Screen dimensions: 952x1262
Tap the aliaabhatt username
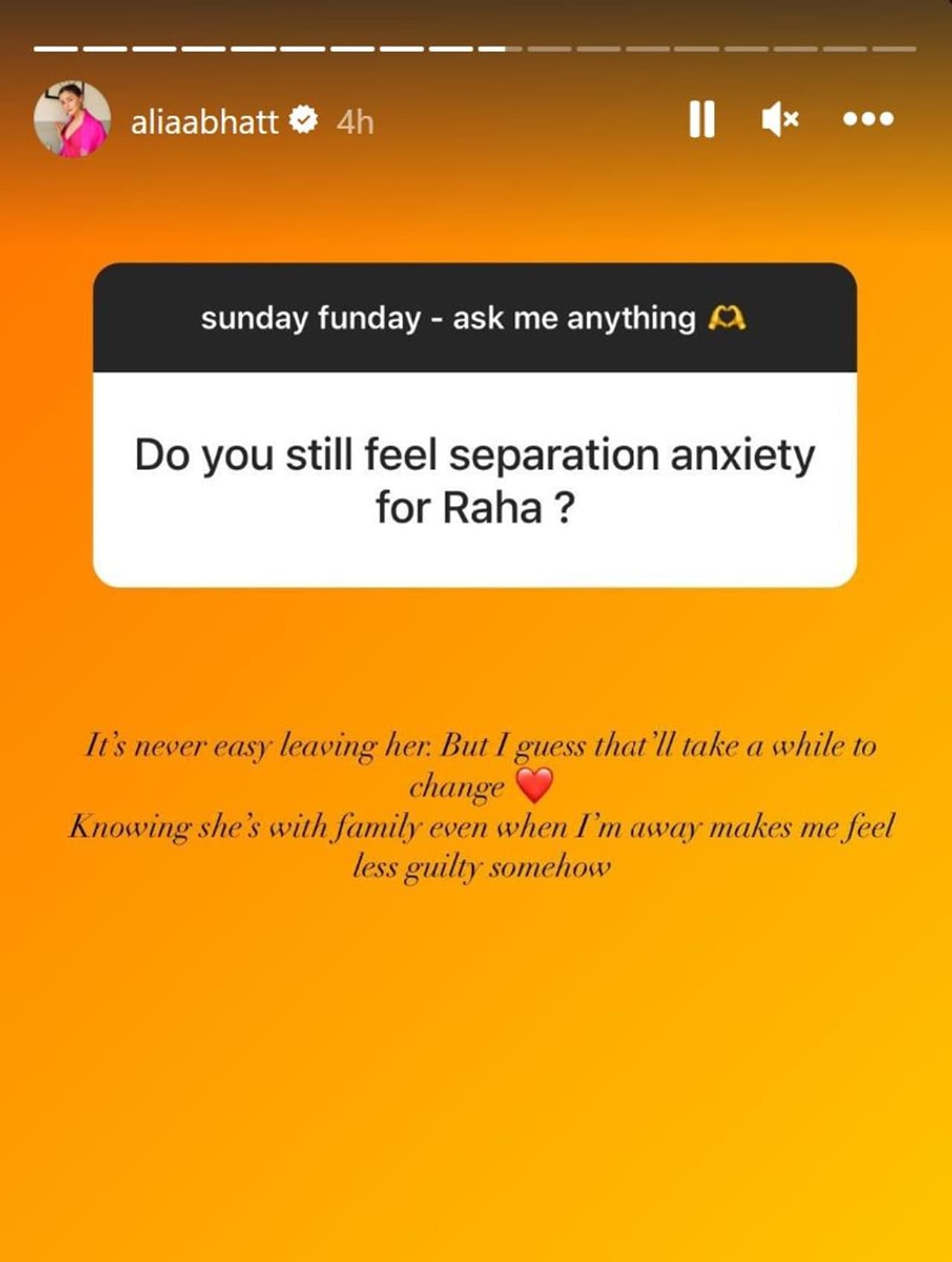(205, 121)
